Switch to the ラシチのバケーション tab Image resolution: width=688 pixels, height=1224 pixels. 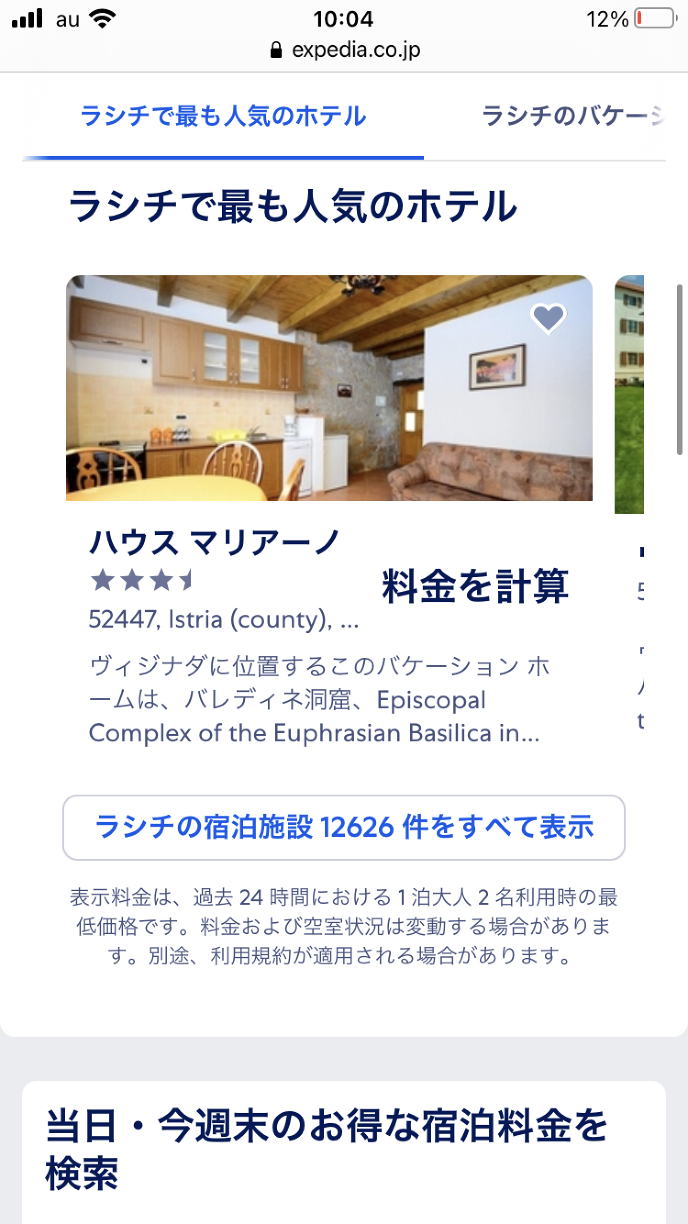coord(572,117)
